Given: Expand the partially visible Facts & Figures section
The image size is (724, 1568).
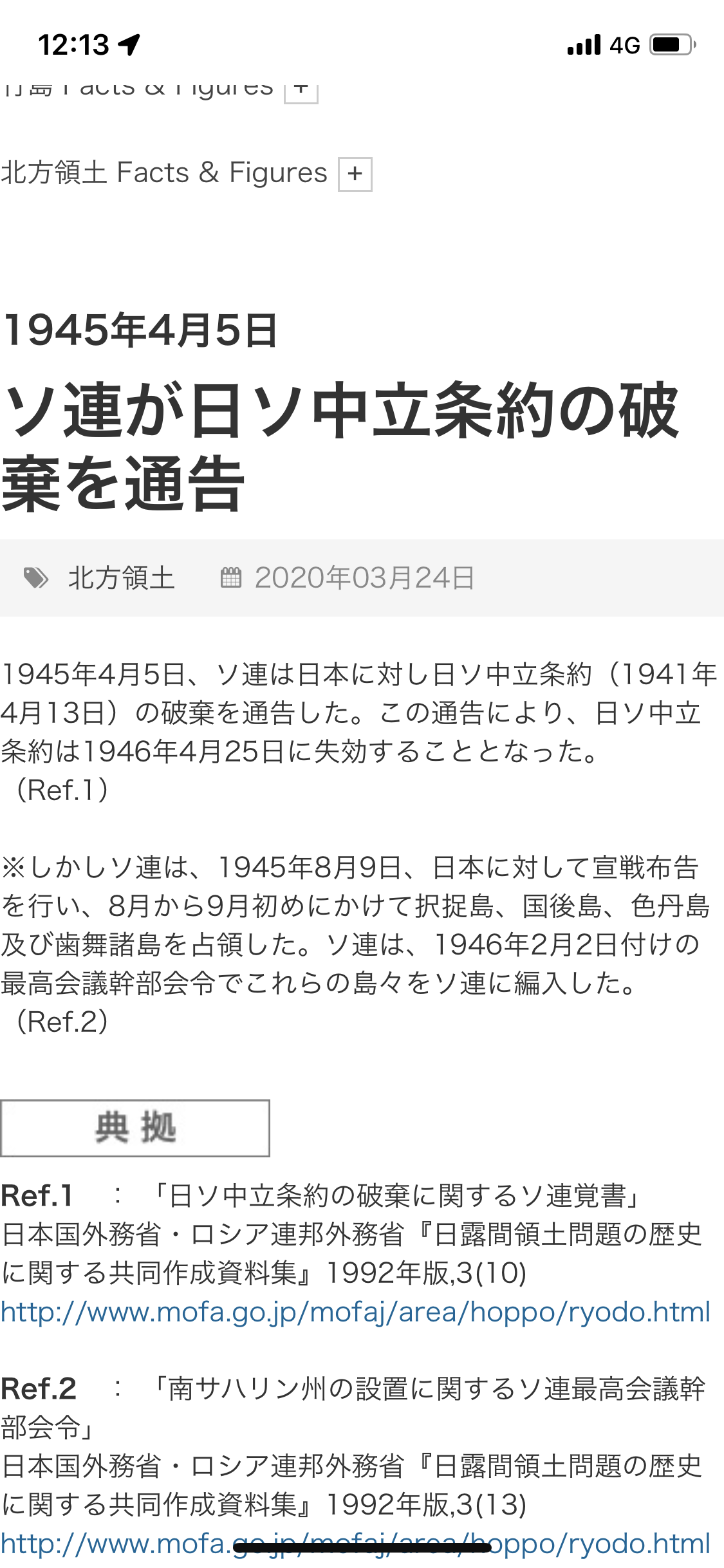Looking at the screenshot, I should pyautogui.click(x=301, y=90).
